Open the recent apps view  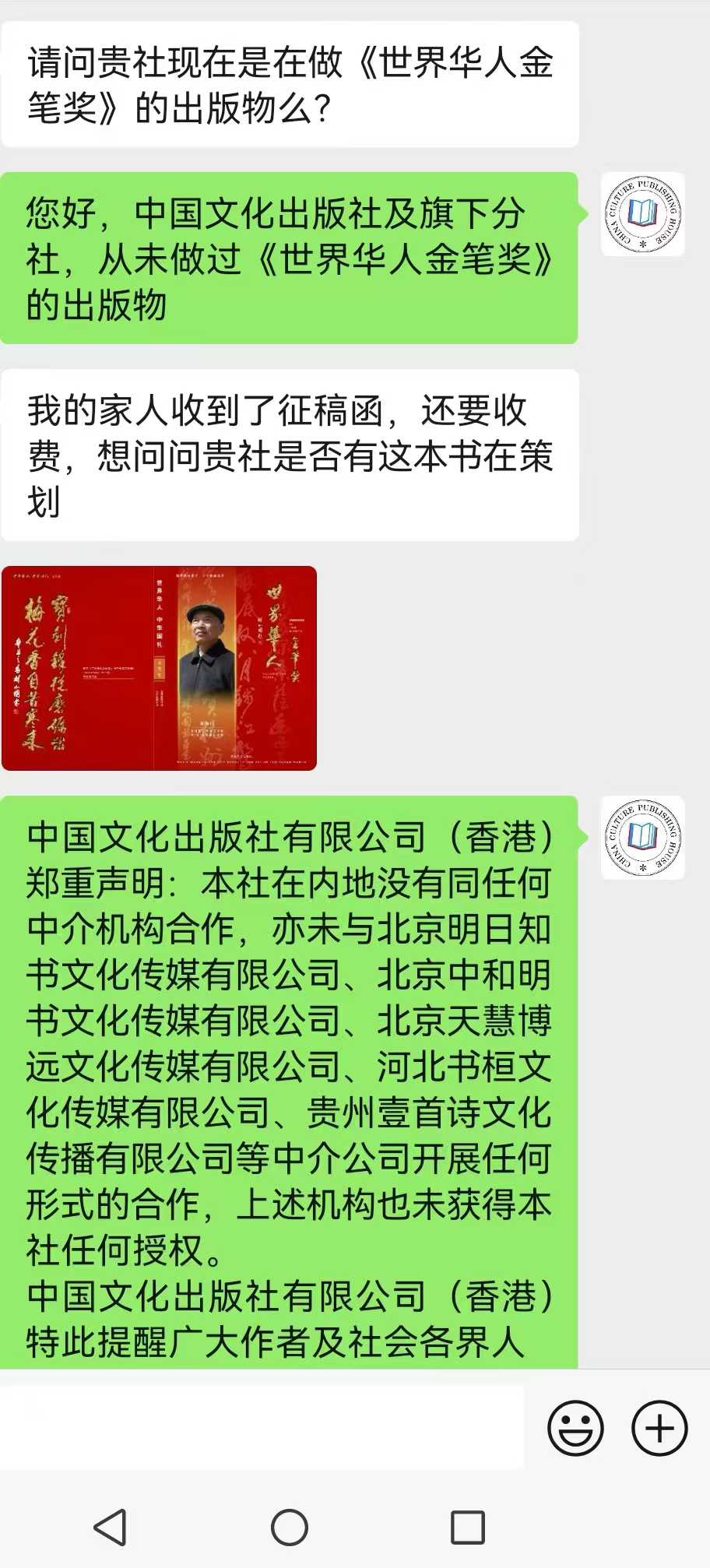[468, 1527]
